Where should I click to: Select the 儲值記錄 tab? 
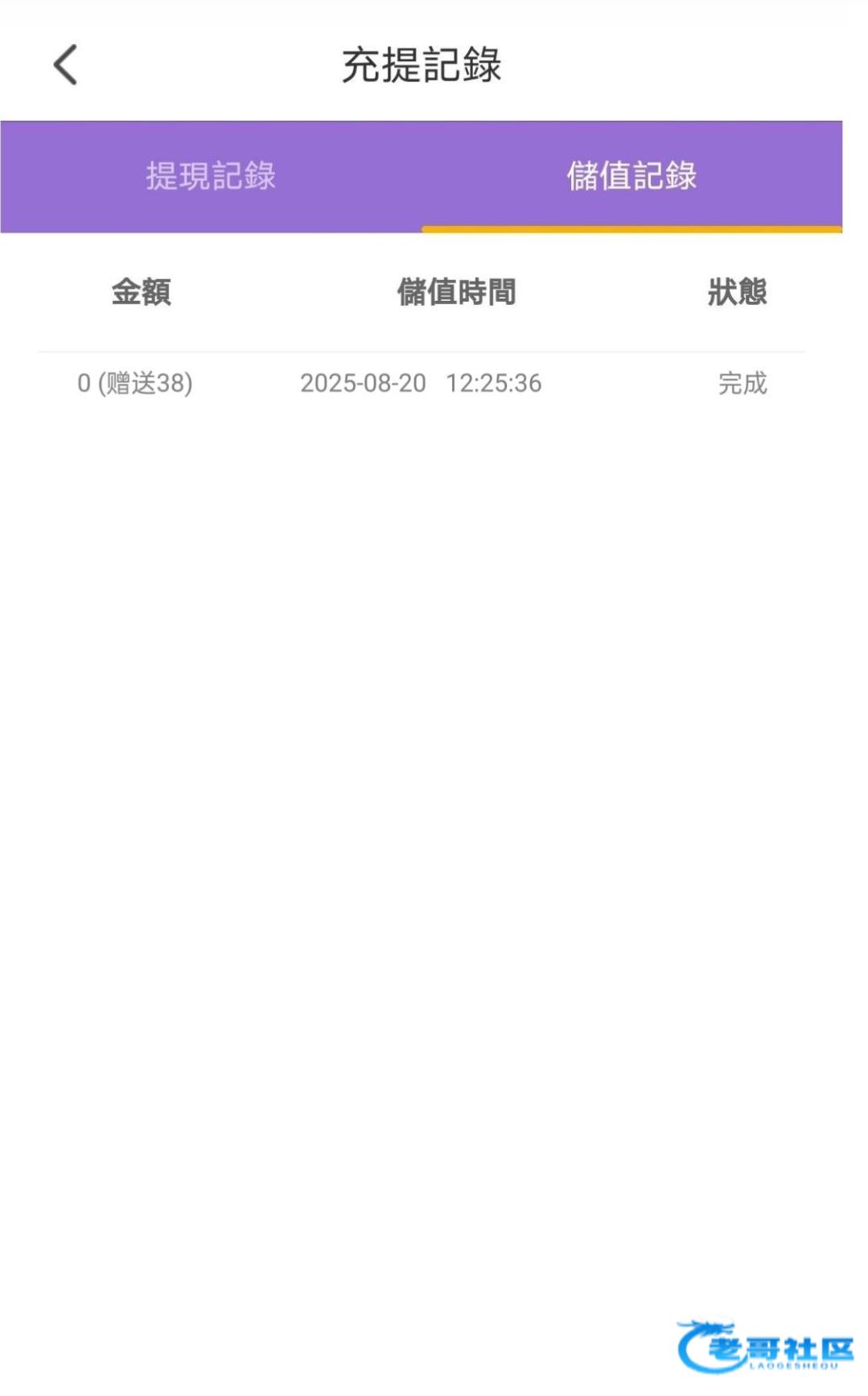(631, 176)
